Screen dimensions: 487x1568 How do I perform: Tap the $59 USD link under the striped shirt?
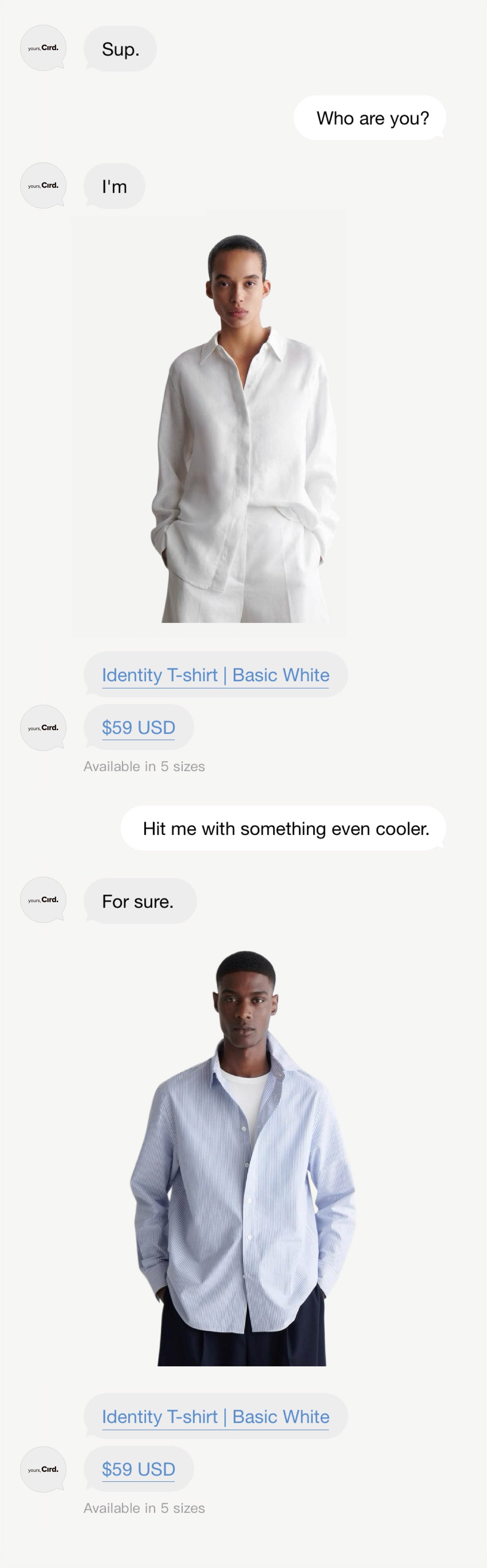coord(138,1469)
